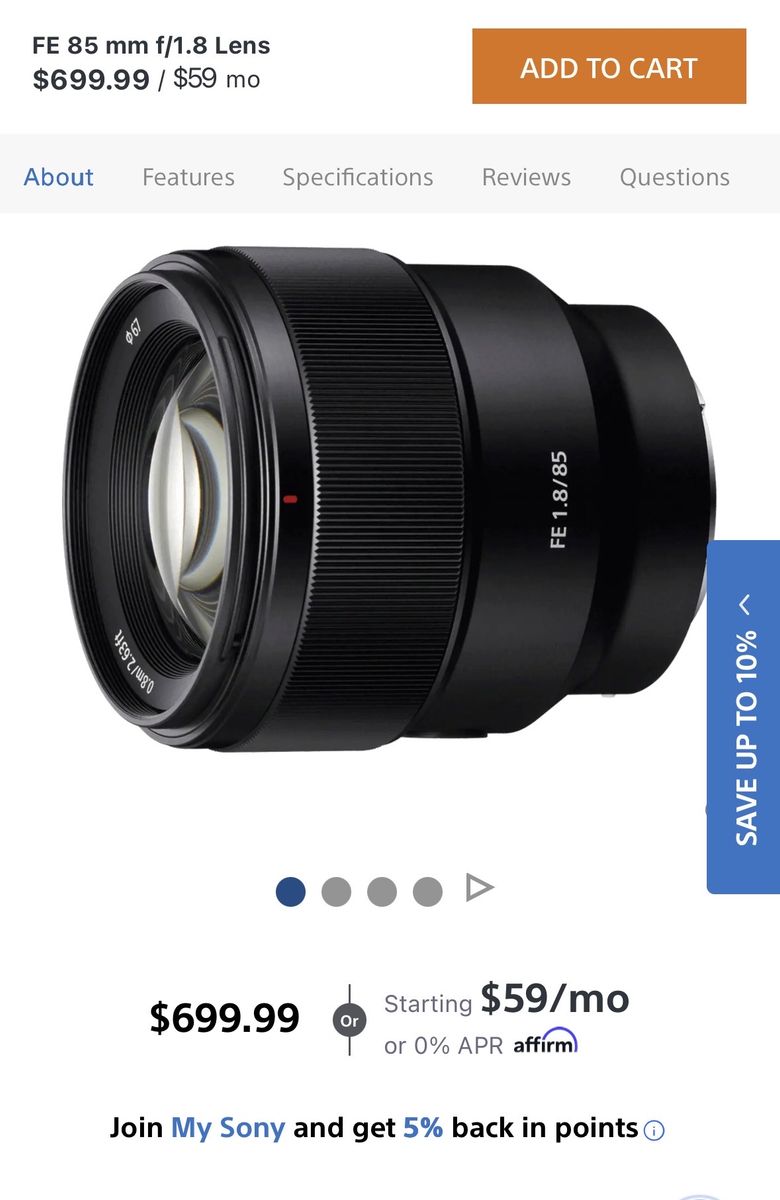Select the fourth image indicator dot
780x1200 pixels.
427,891
